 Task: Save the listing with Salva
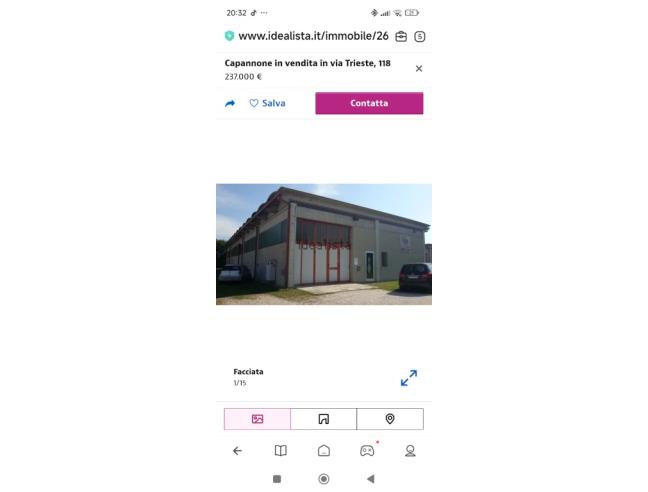point(267,103)
